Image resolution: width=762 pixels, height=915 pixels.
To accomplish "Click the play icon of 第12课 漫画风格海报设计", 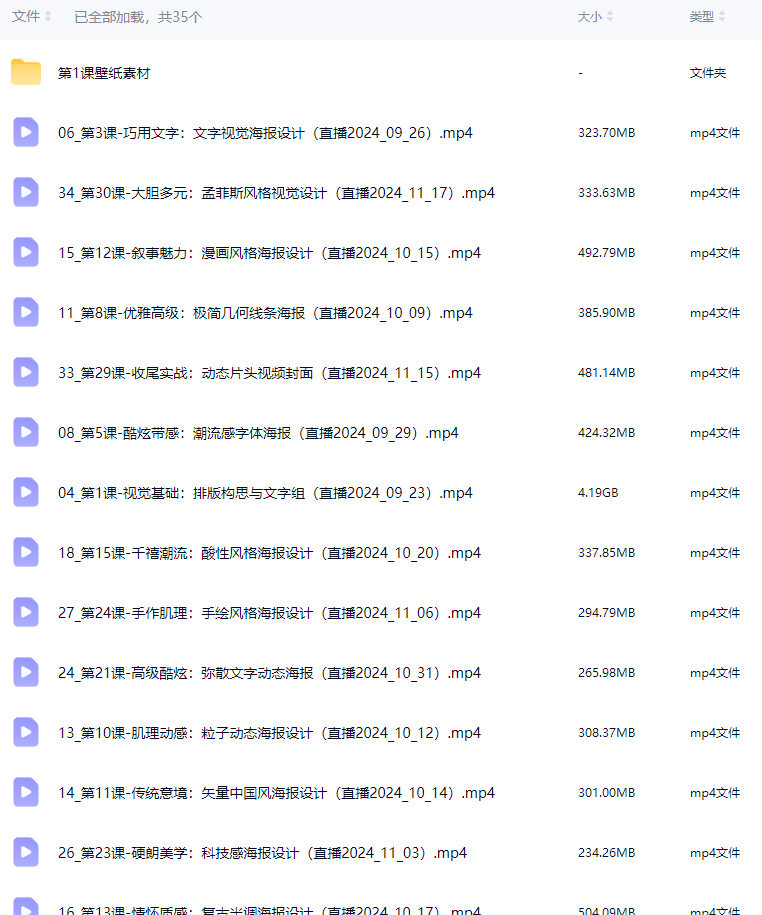I will pyautogui.click(x=25, y=252).
